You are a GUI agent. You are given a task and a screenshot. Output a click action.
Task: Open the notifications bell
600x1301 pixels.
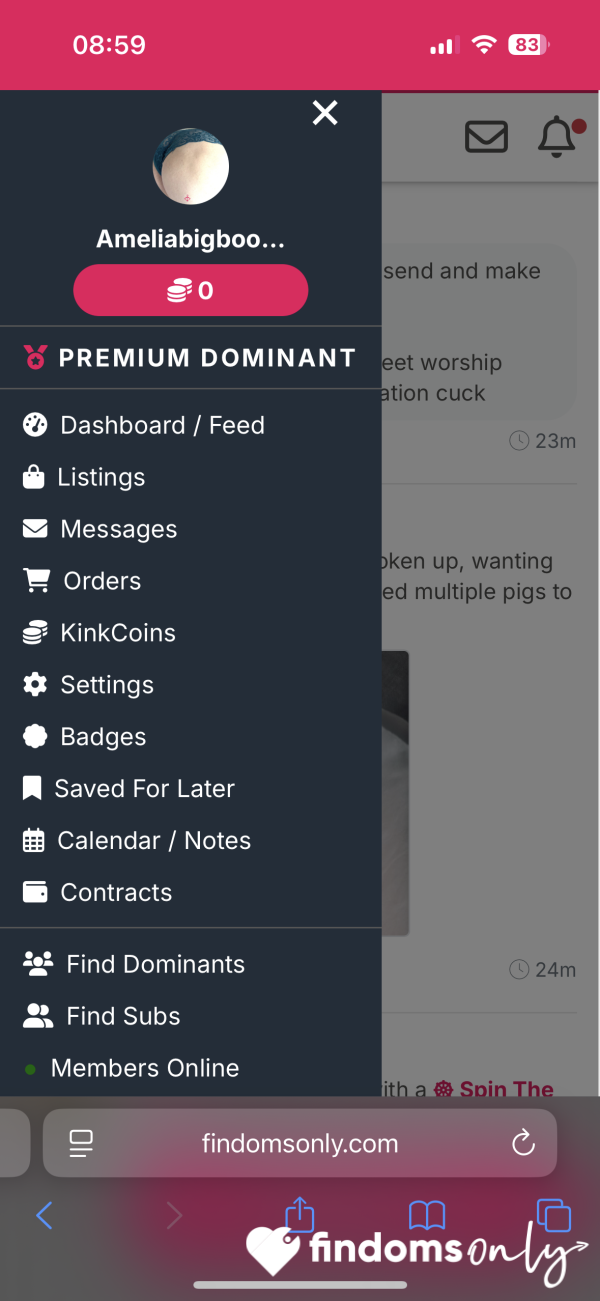[557, 137]
